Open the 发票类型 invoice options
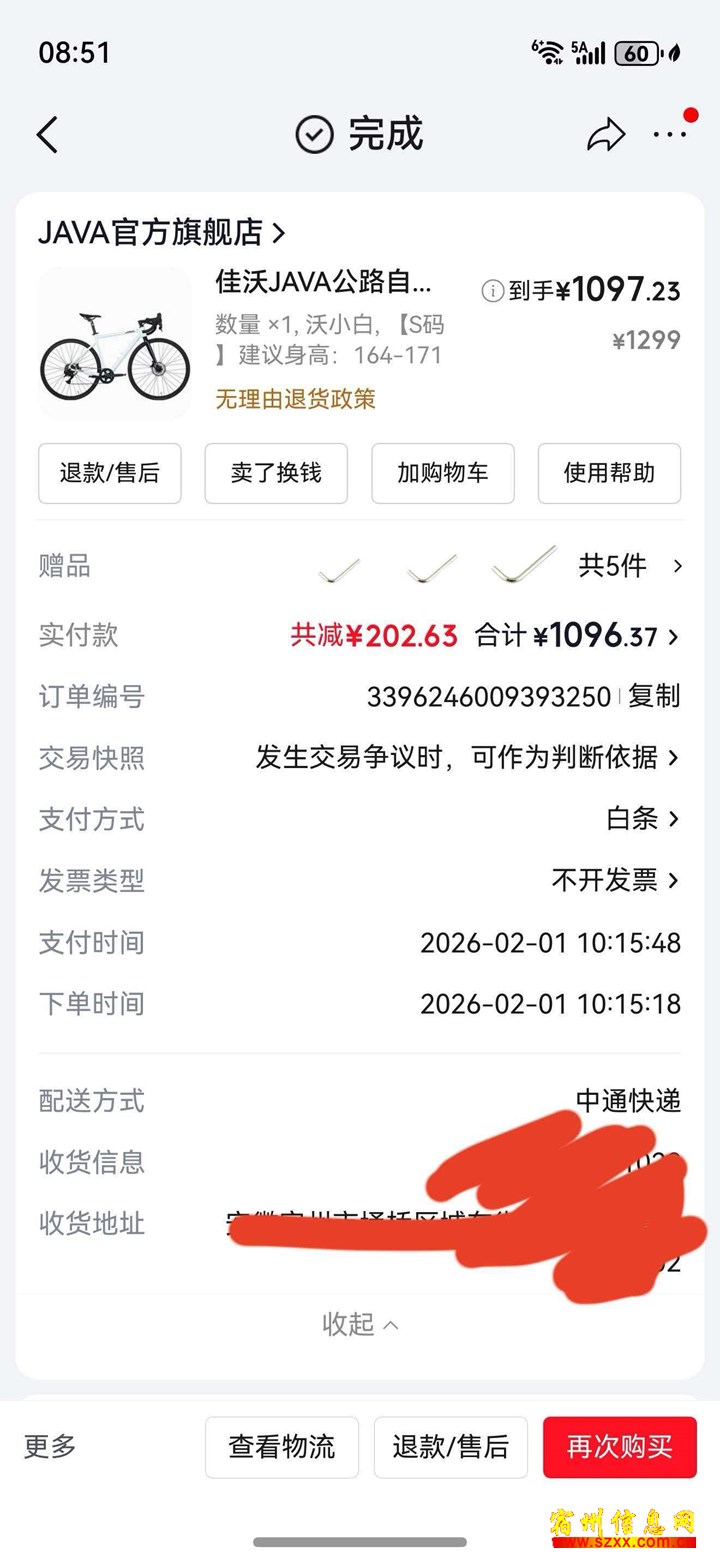The height and width of the screenshot is (1558, 720). [615, 880]
